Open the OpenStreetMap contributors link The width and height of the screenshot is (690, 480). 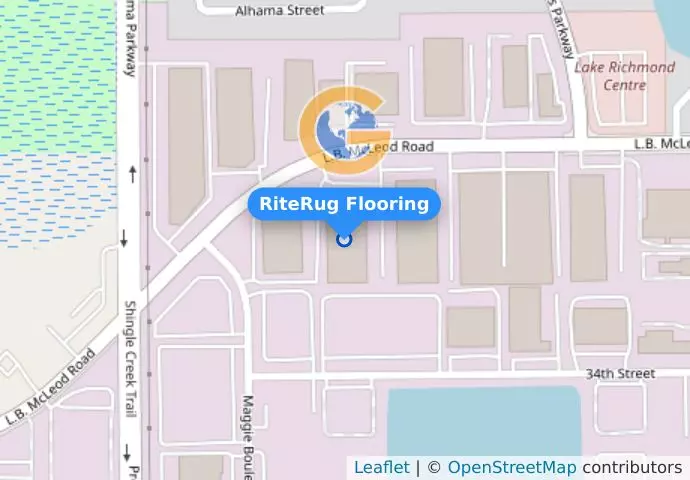point(511,467)
